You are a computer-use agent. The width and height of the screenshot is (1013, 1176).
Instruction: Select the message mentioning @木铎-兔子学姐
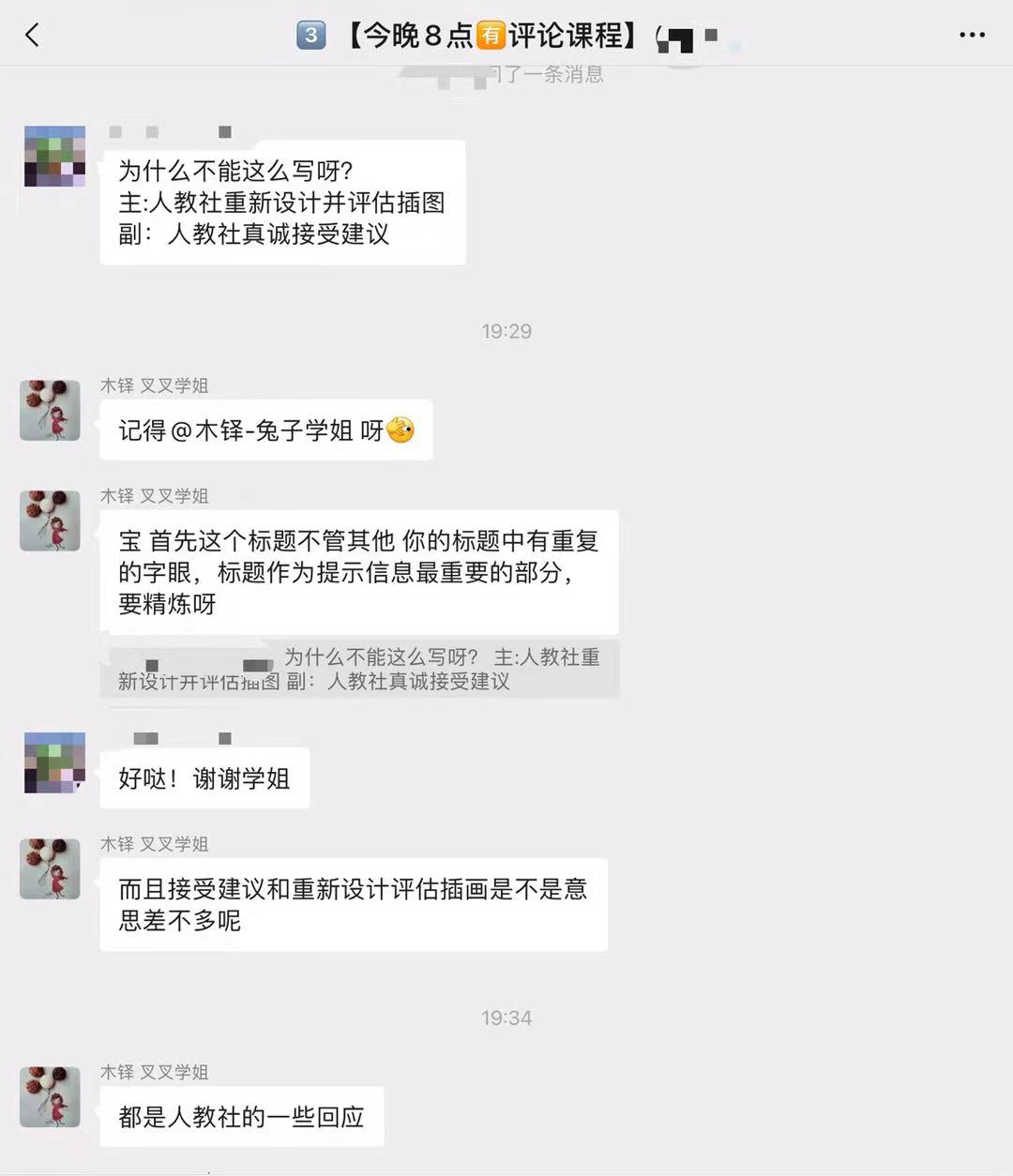coord(265,430)
